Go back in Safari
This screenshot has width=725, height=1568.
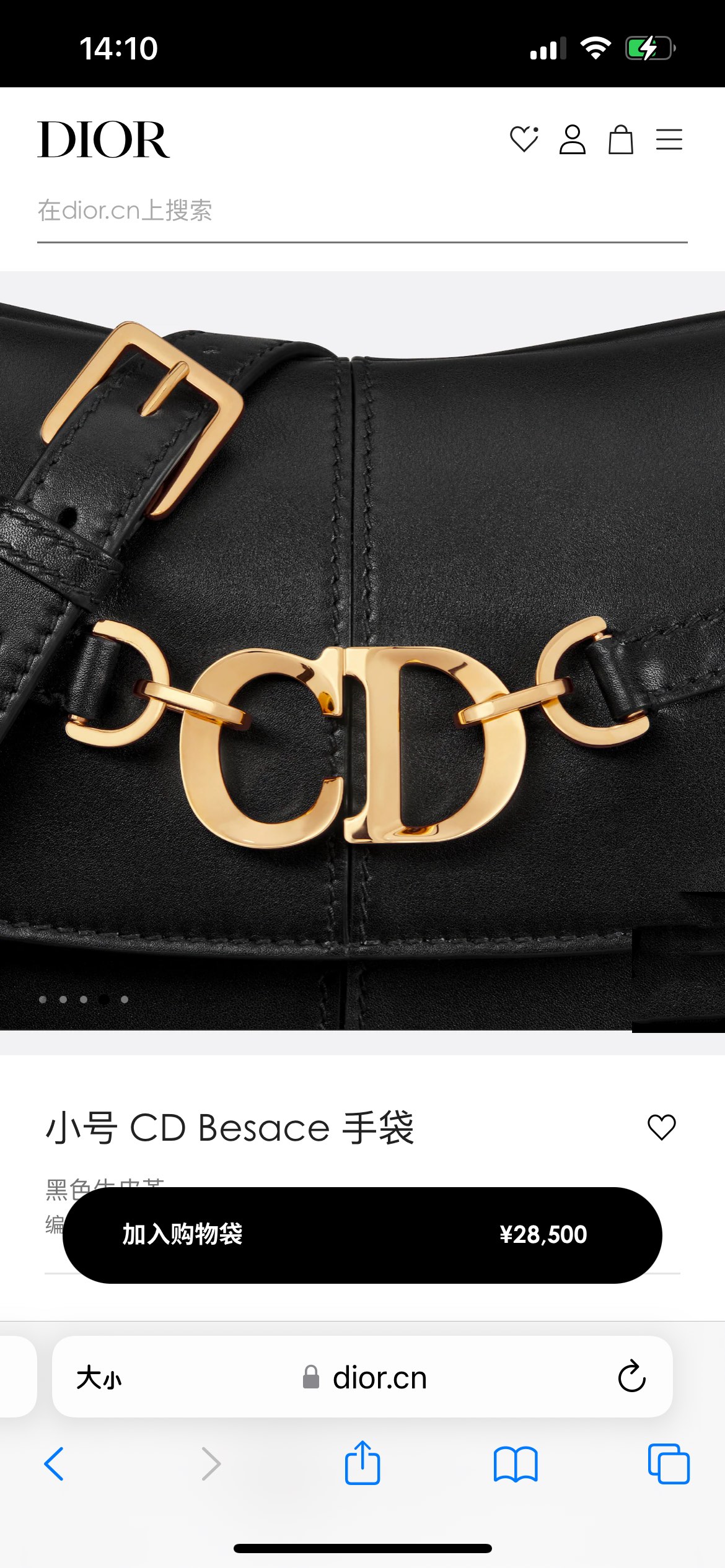coord(55,1464)
